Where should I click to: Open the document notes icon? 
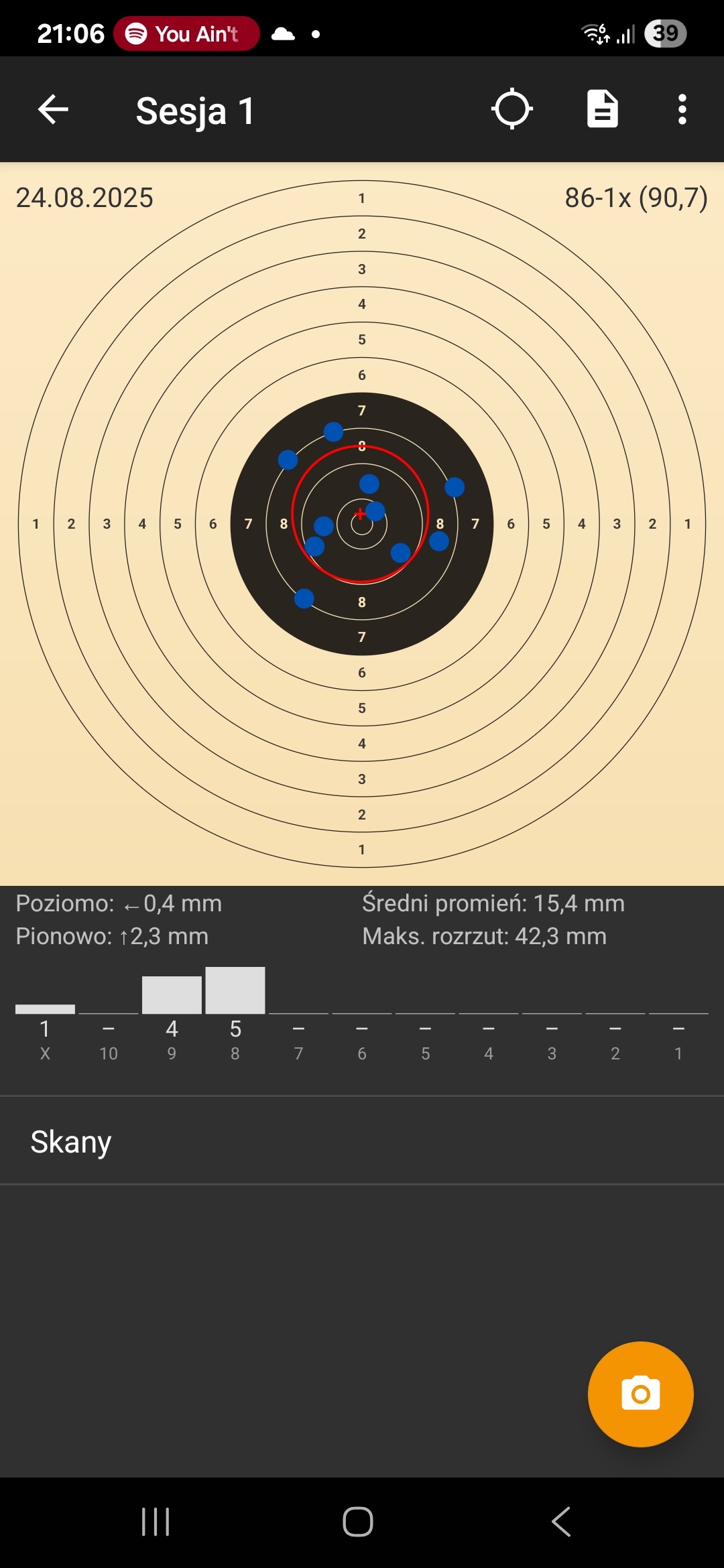pyautogui.click(x=602, y=109)
